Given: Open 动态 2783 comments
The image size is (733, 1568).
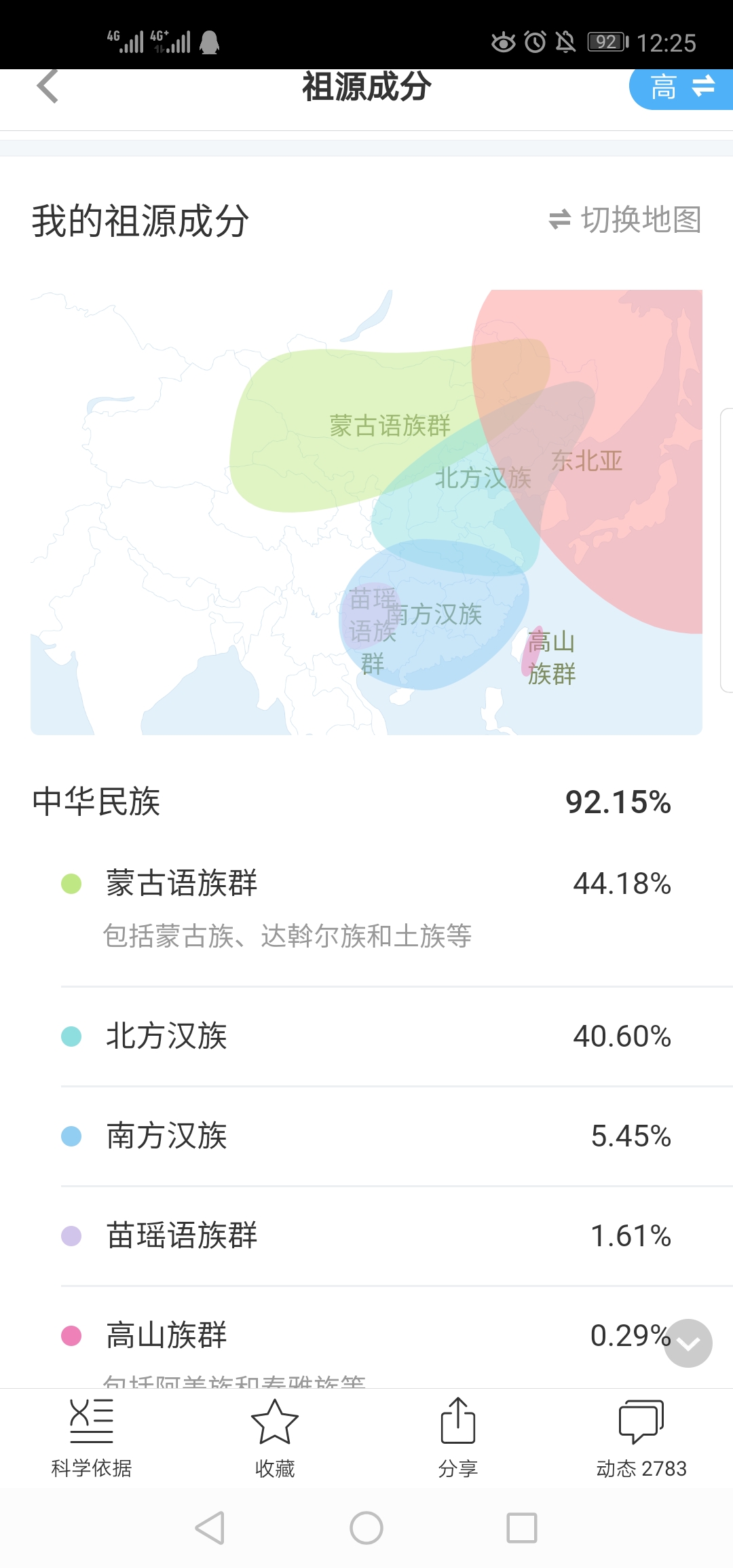Looking at the screenshot, I should [x=641, y=1438].
